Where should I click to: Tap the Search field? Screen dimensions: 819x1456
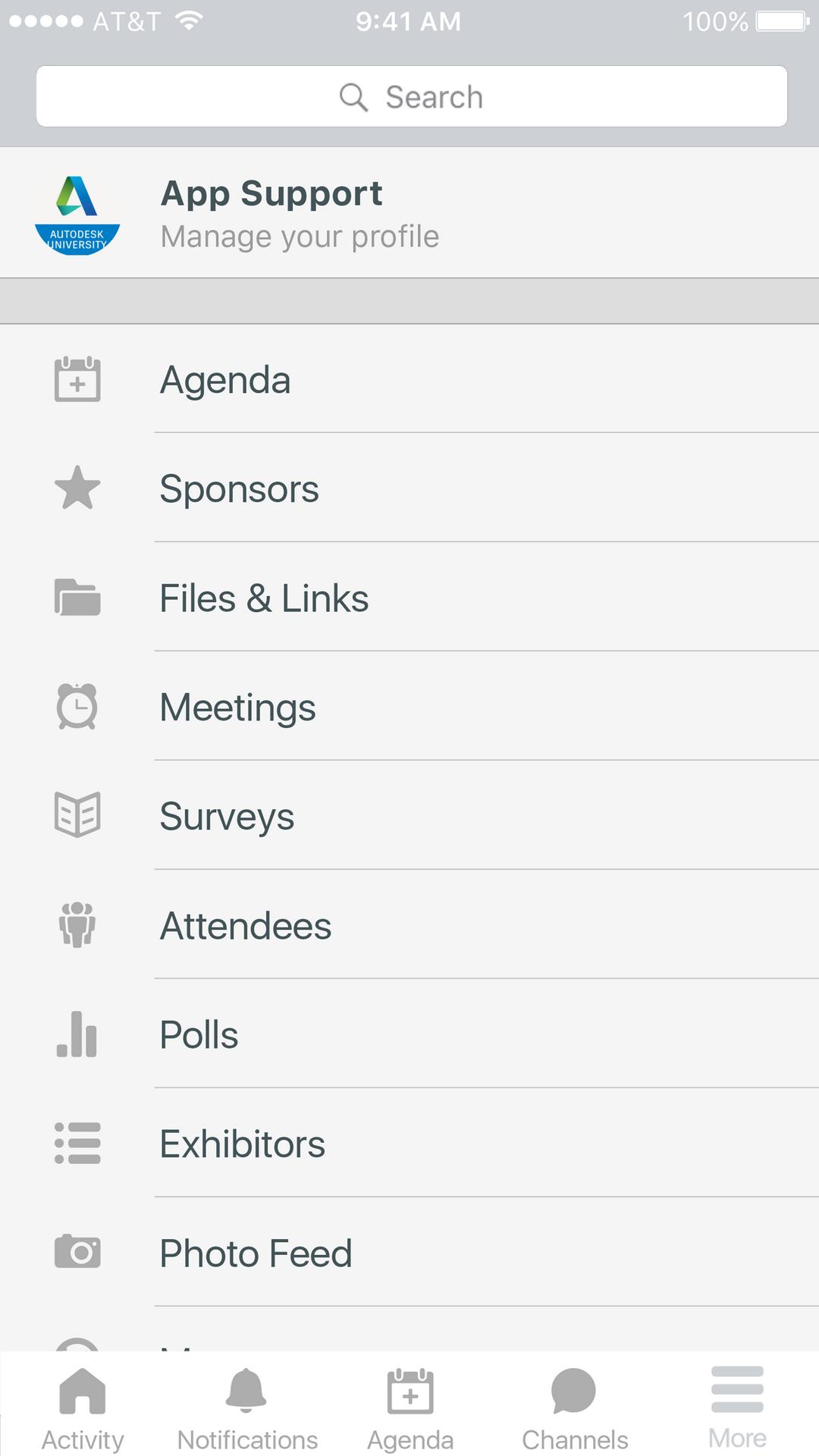411,97
